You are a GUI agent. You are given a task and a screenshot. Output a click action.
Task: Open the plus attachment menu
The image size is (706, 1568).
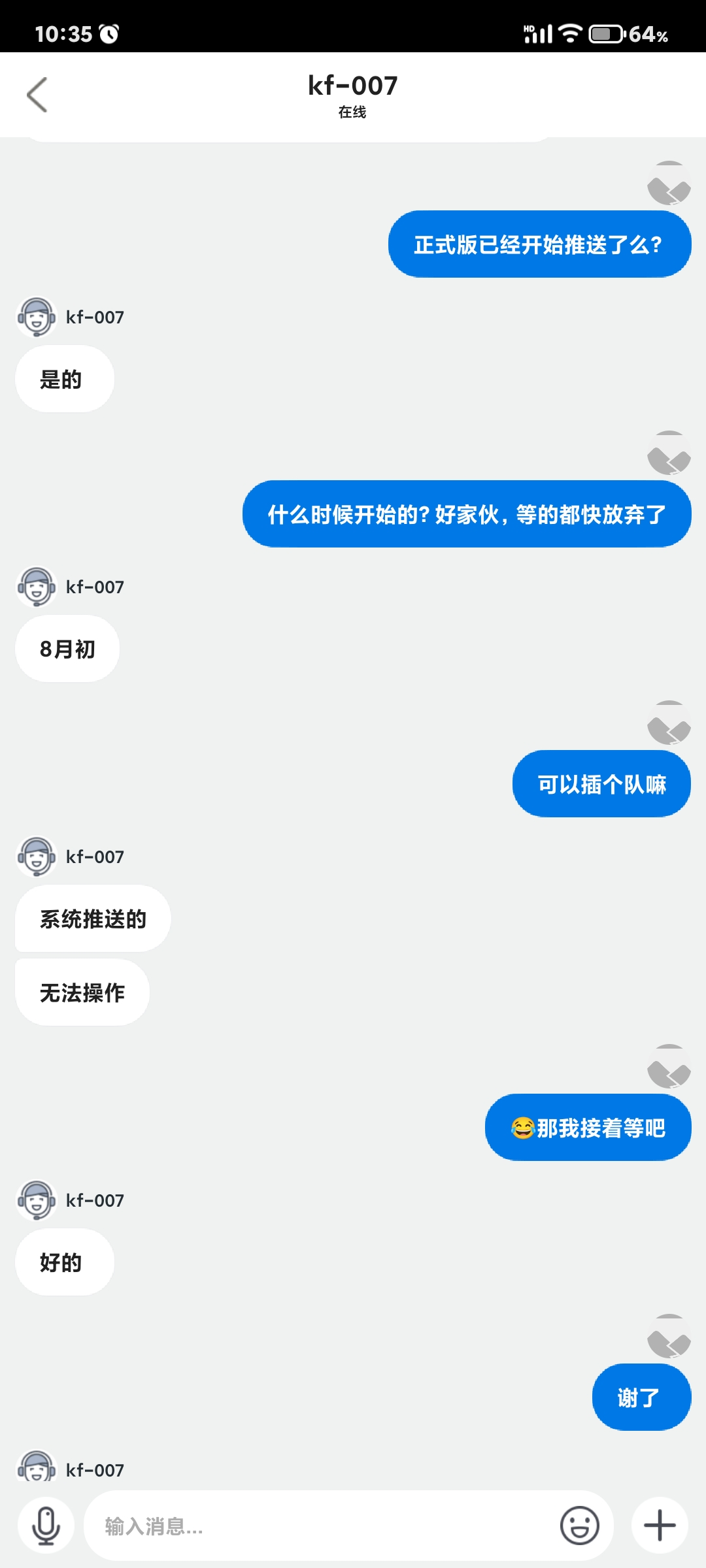(660, 1526)
